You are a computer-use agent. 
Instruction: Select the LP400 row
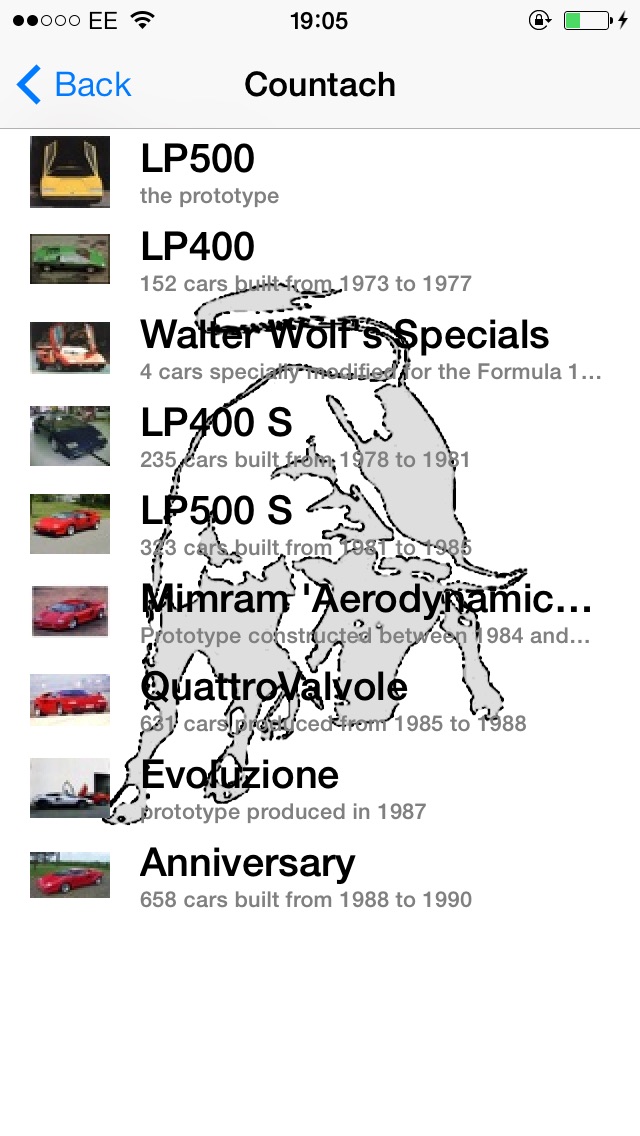pos(320,259)
